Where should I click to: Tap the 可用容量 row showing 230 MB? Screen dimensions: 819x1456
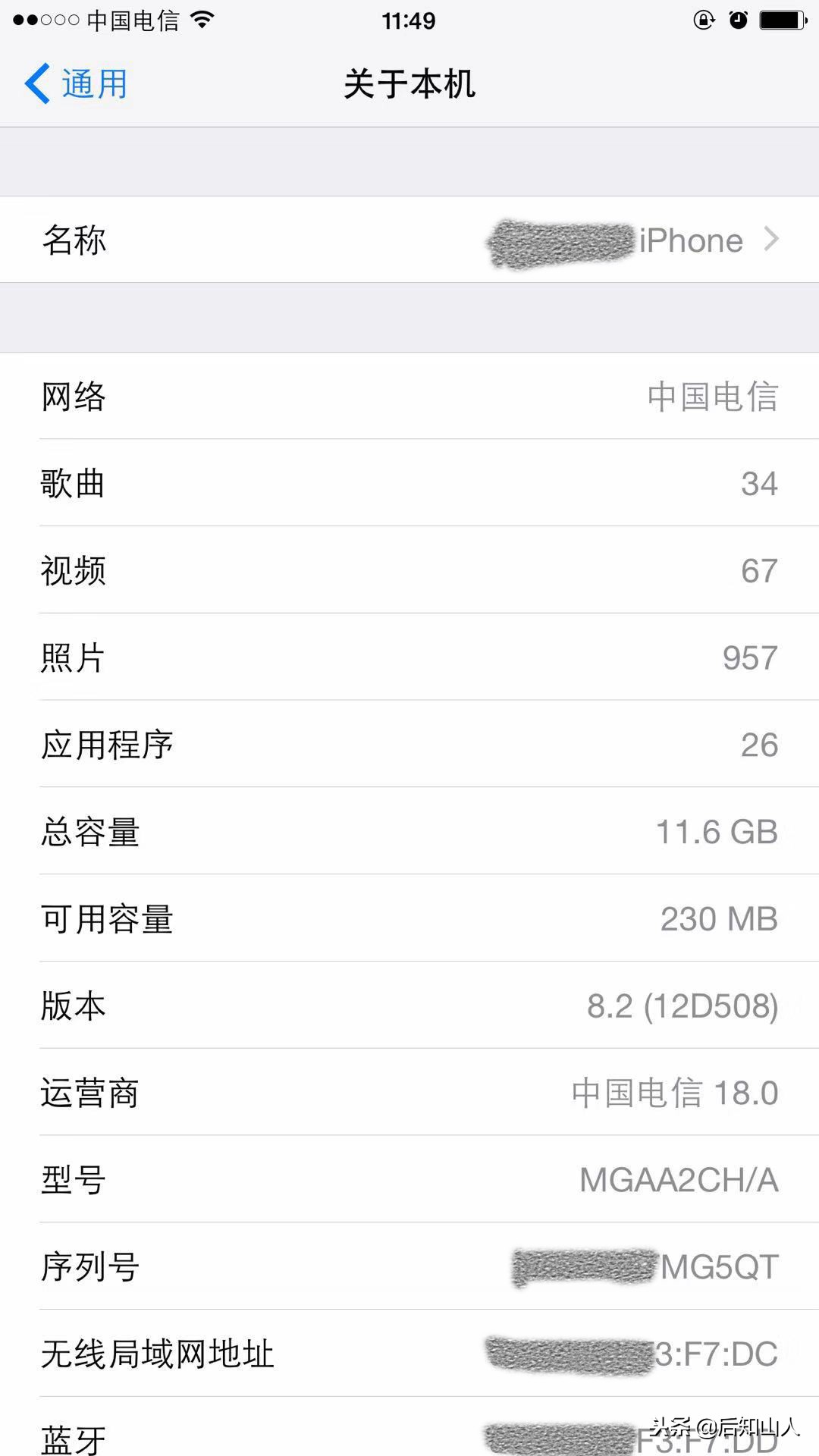click(x=409, y=919)
